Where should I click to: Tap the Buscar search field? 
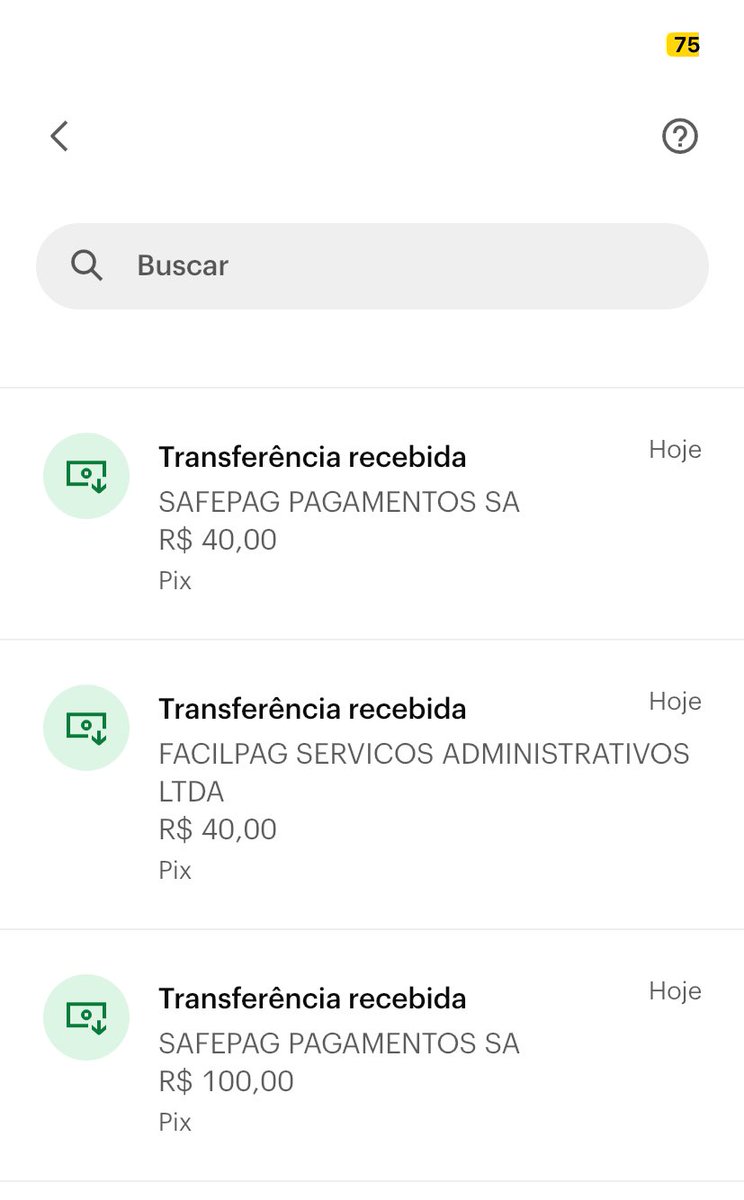pyautogui.click(x=372, y=266)
